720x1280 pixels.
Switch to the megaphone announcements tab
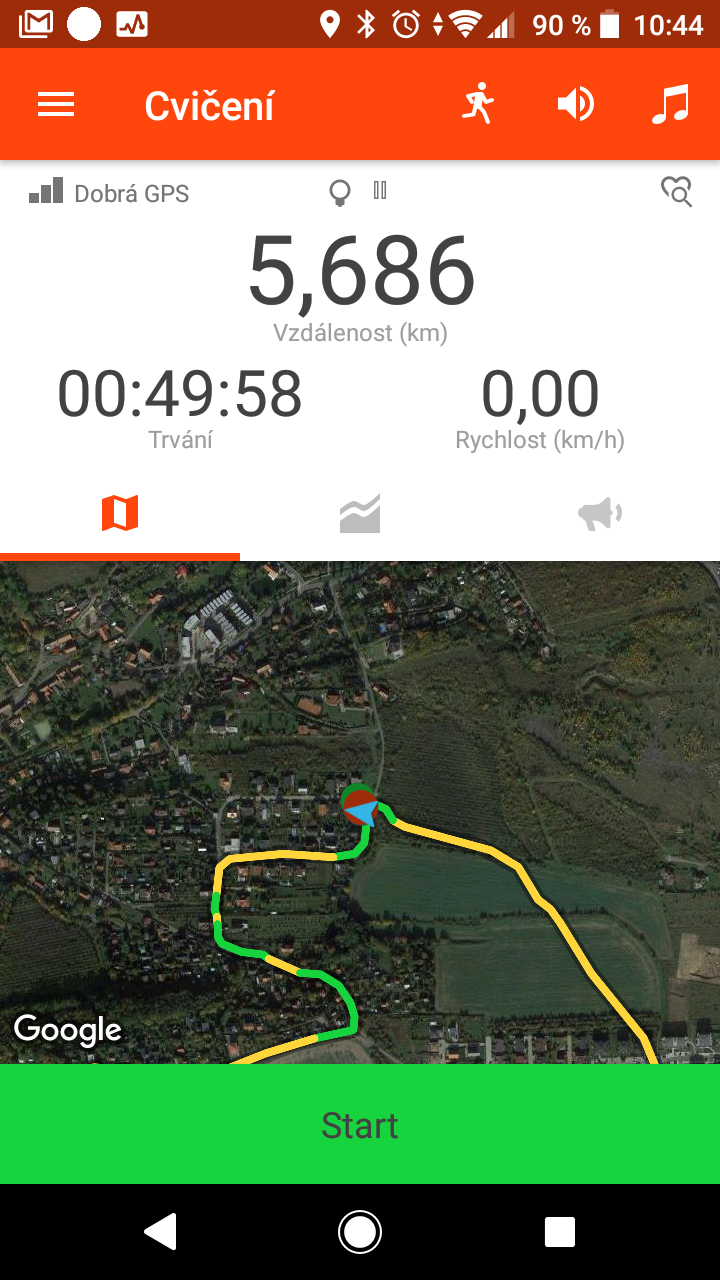[x=600, y=515]
